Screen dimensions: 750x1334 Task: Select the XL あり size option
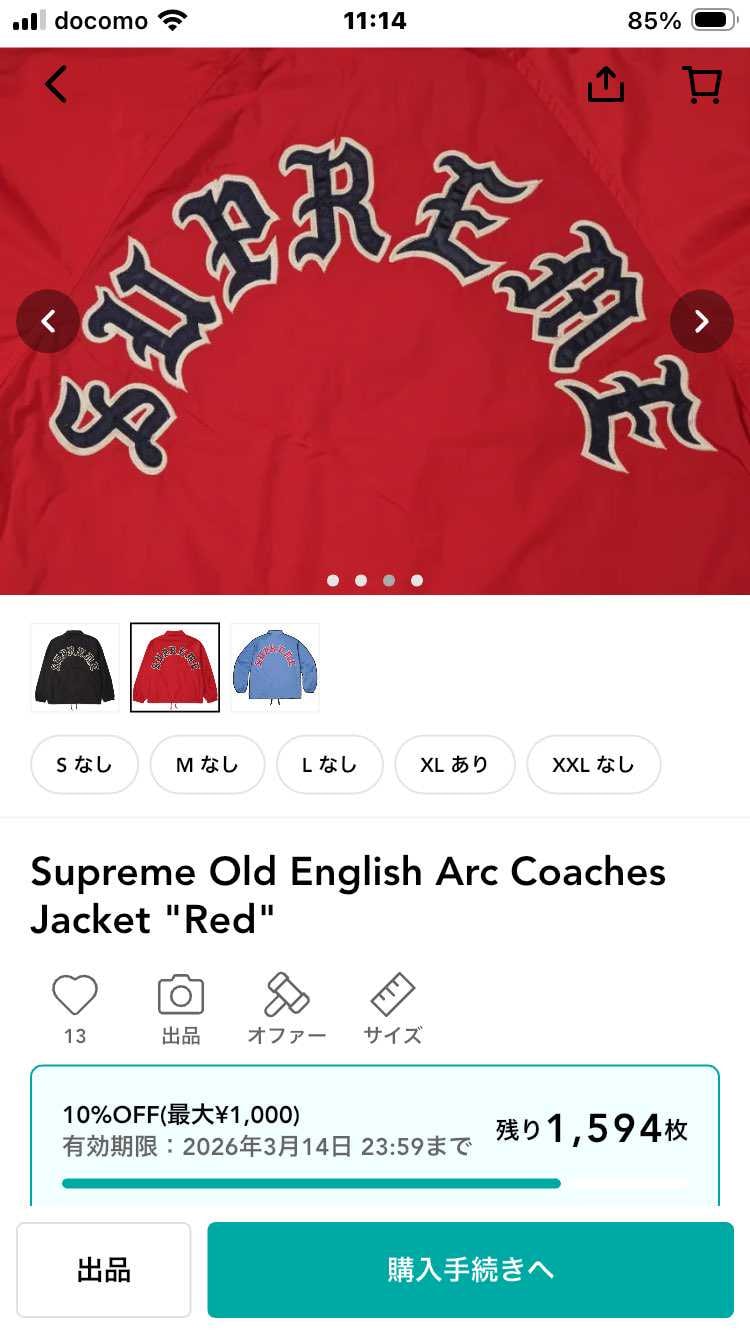[x=455, y=763]
